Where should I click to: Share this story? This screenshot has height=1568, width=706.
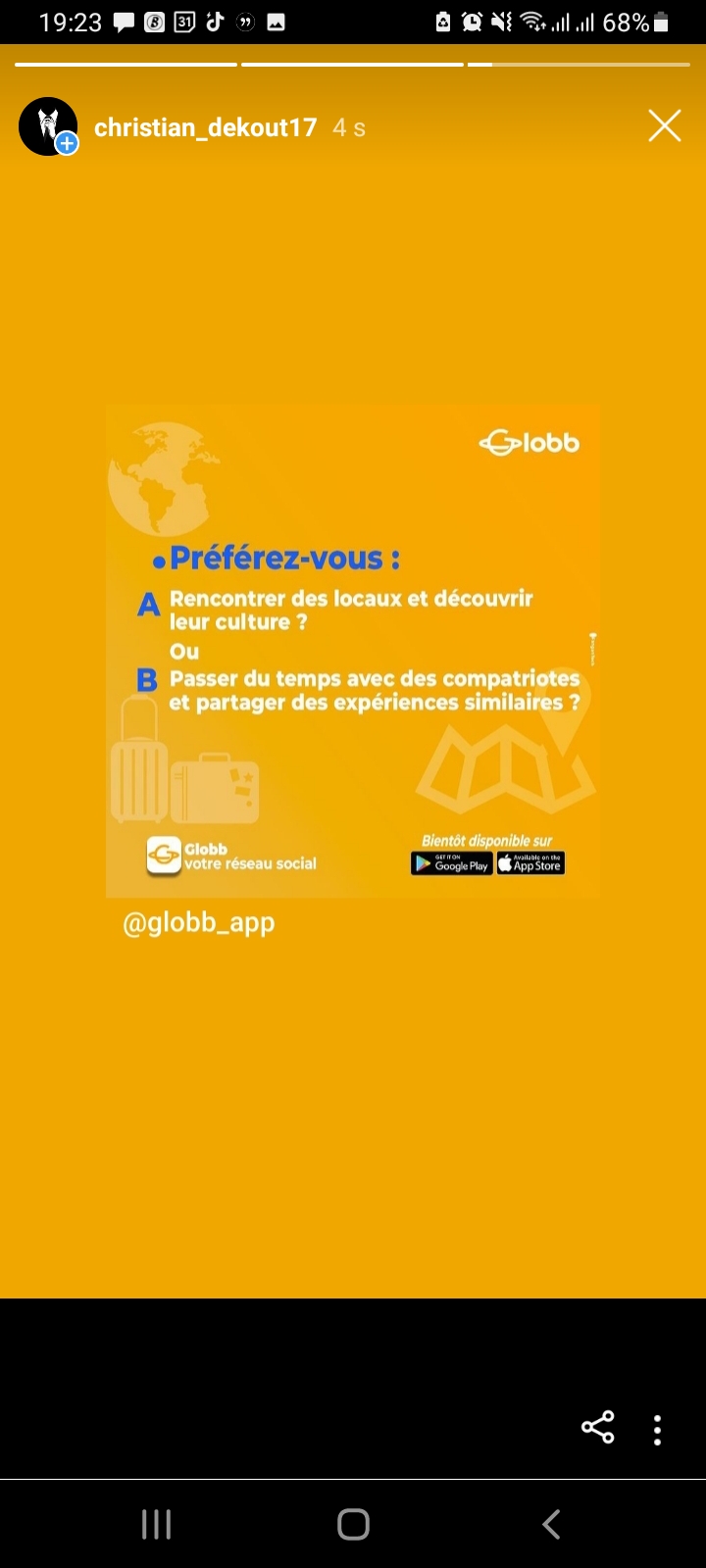pos(597,1428)
